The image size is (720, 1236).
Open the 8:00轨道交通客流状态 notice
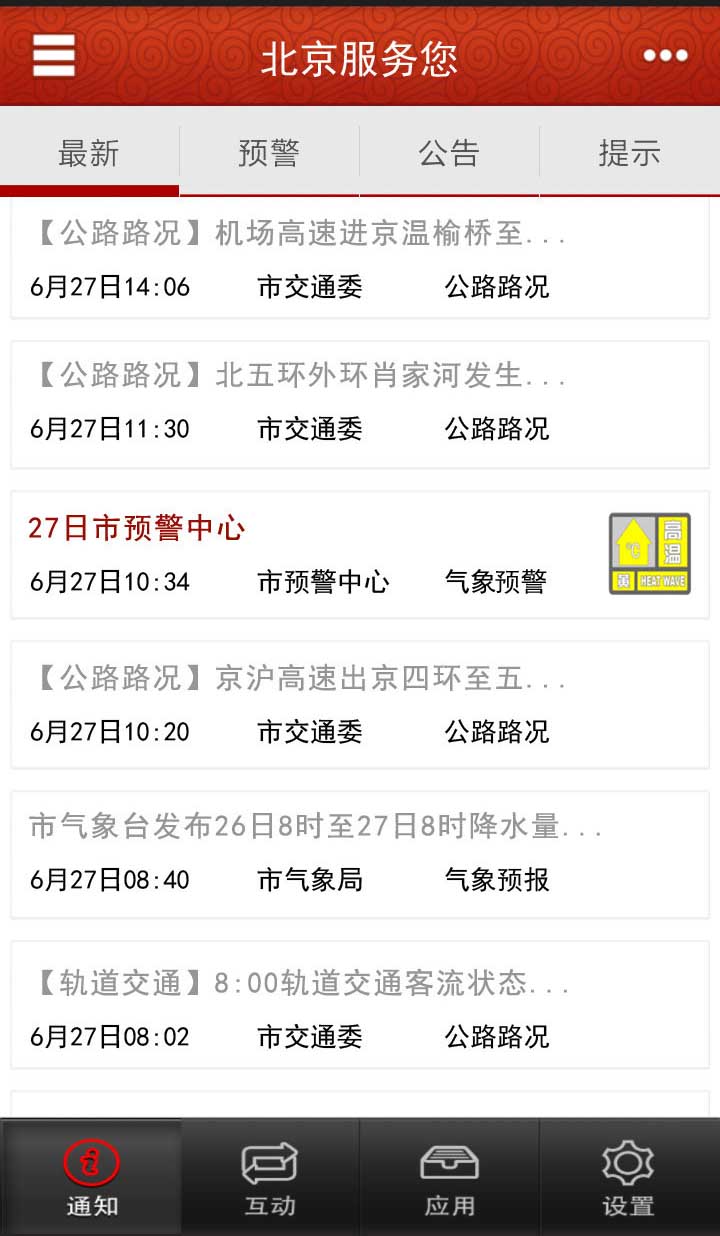click(360, 1004)
